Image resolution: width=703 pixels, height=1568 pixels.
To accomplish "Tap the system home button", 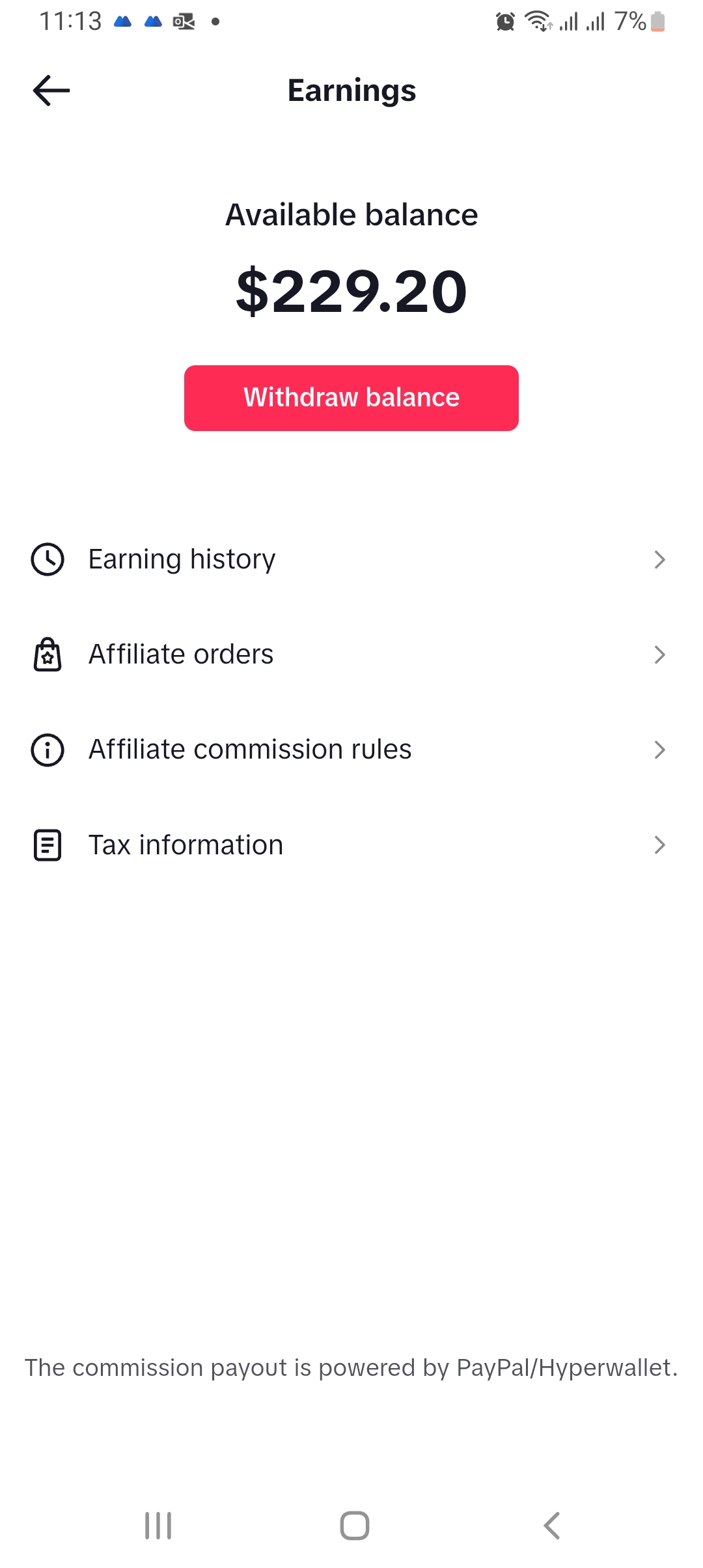I will (355, 1526).
